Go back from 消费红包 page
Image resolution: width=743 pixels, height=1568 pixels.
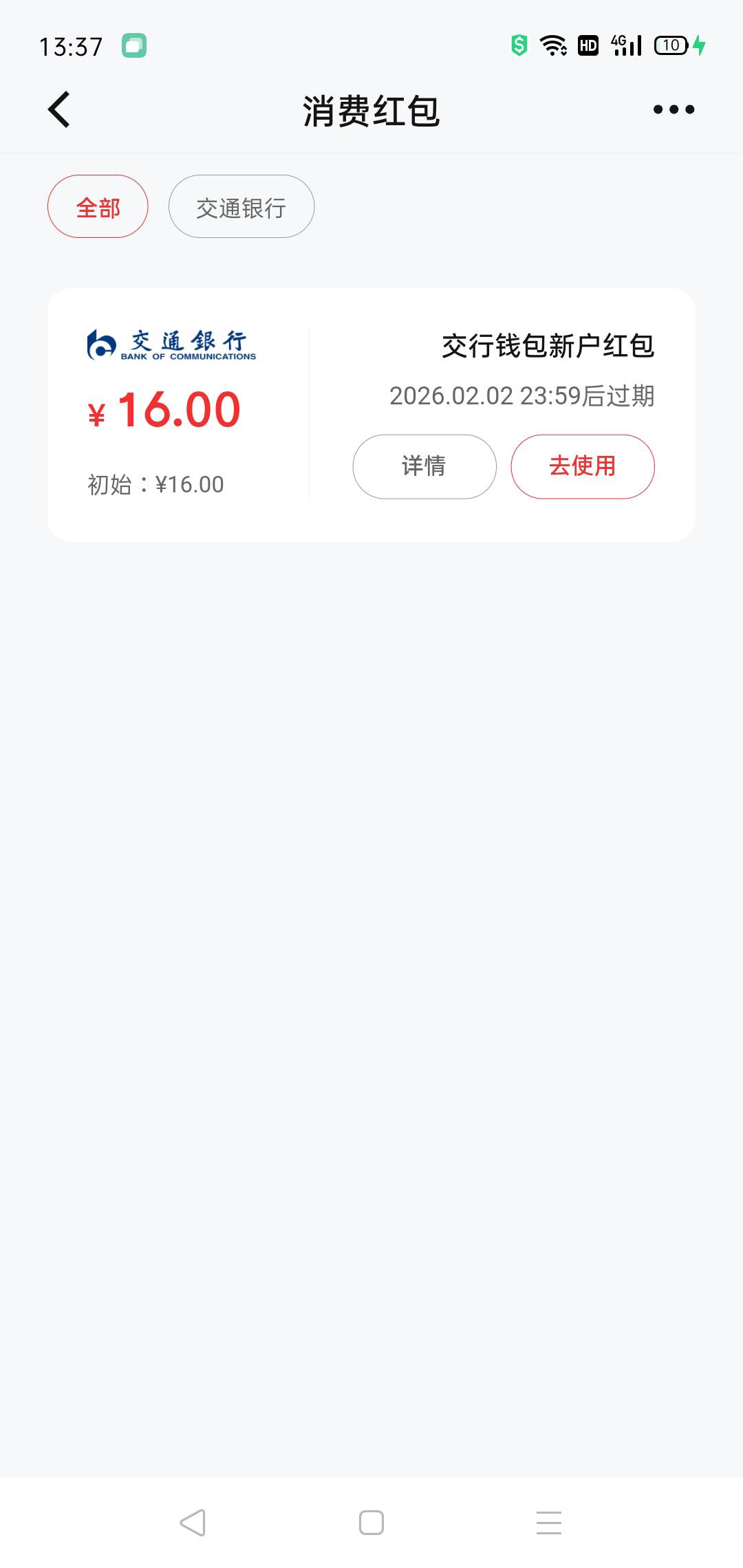click(60, 110)
